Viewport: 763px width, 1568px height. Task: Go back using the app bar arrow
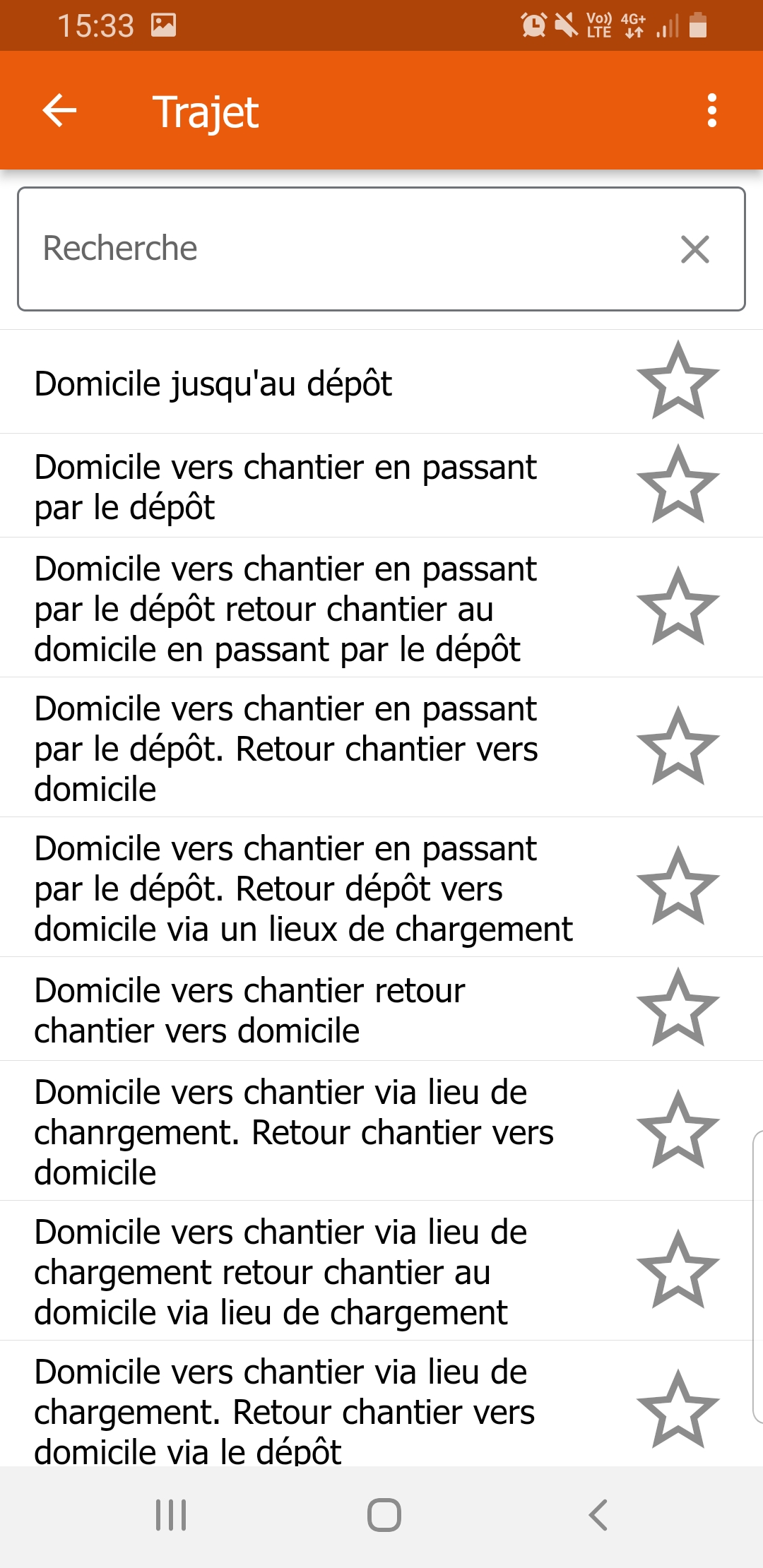click(x=59, y=111)
